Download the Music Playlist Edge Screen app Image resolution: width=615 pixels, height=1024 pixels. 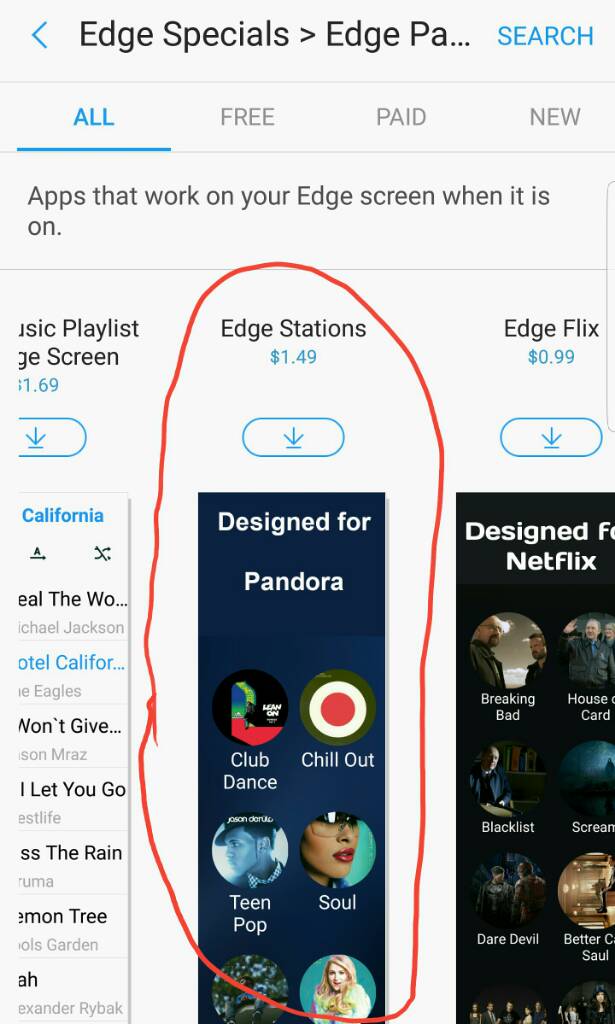pyautogui.click(x=45, y=437)
